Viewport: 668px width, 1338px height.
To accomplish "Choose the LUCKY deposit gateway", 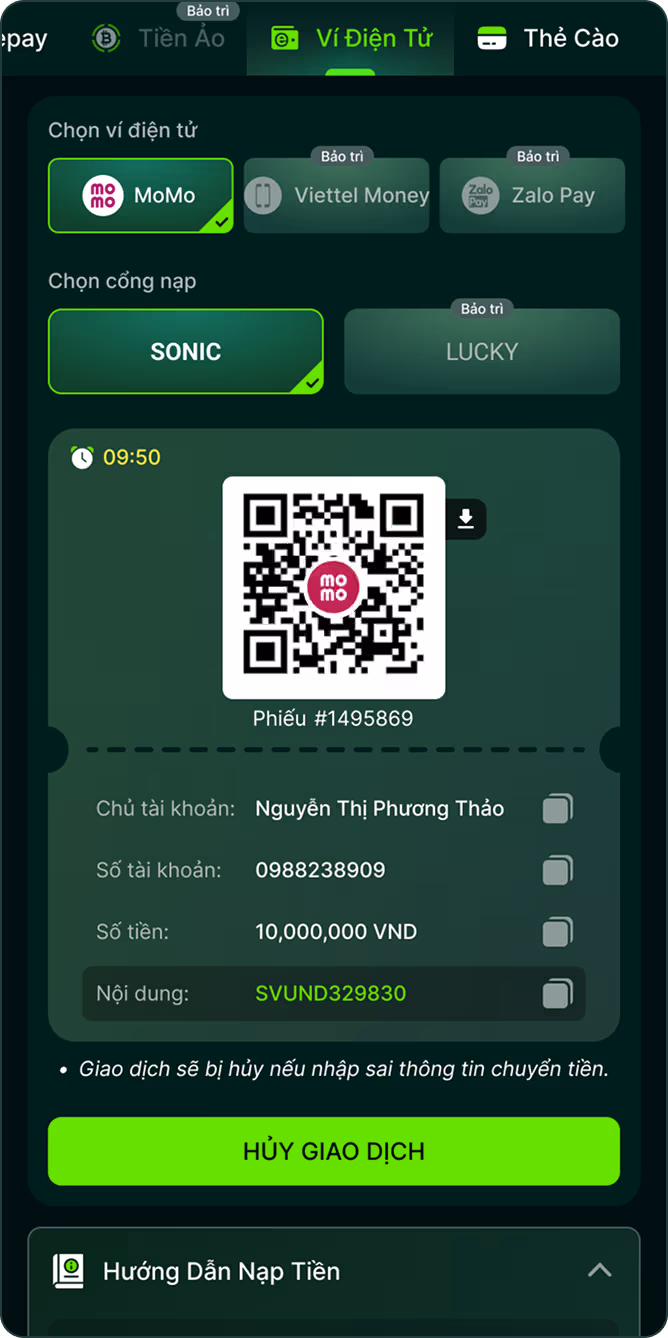I will [x=482, y=351].
